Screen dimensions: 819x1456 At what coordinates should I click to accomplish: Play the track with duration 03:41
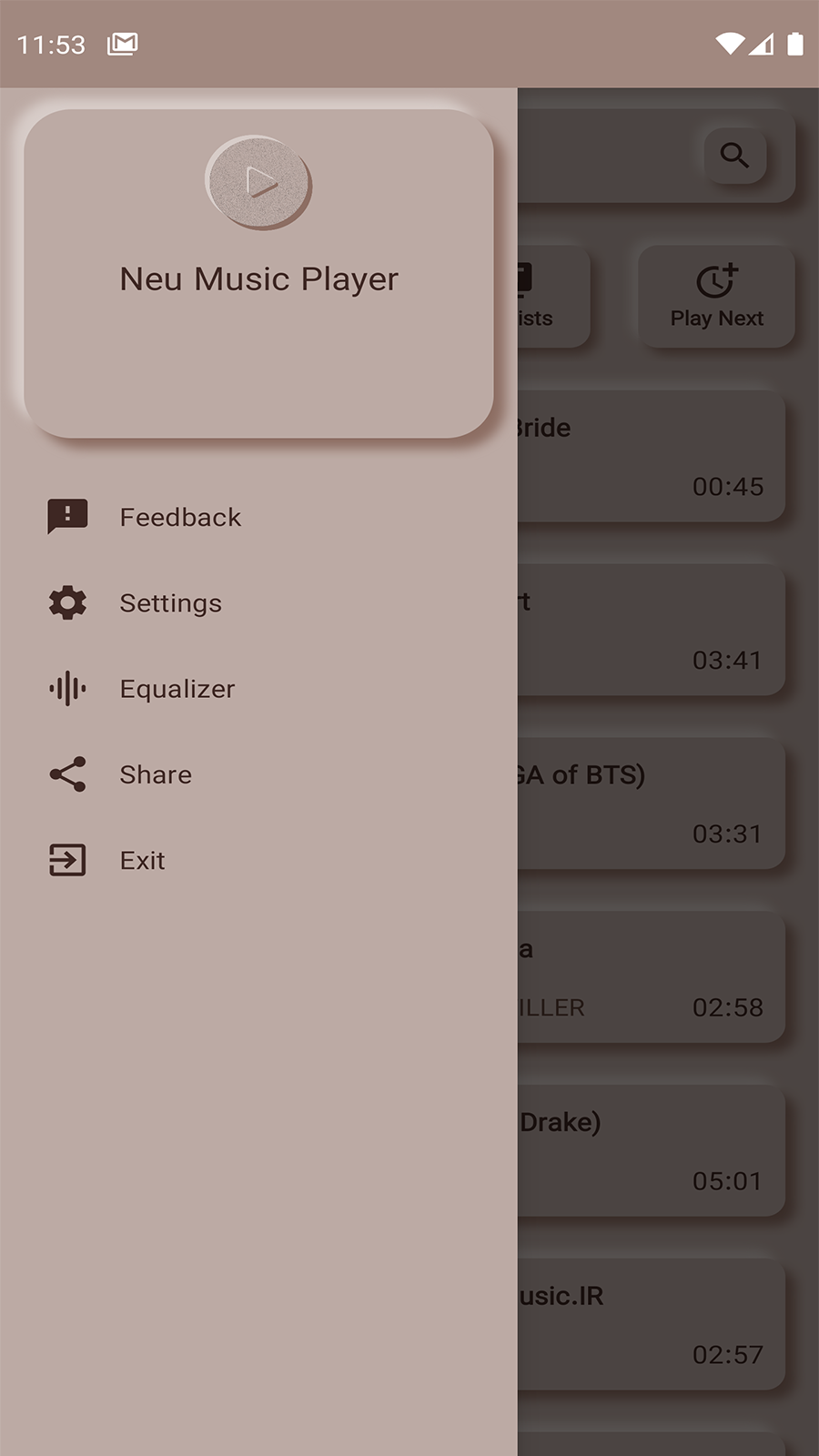pyautogui.click(x=651, y=630)
